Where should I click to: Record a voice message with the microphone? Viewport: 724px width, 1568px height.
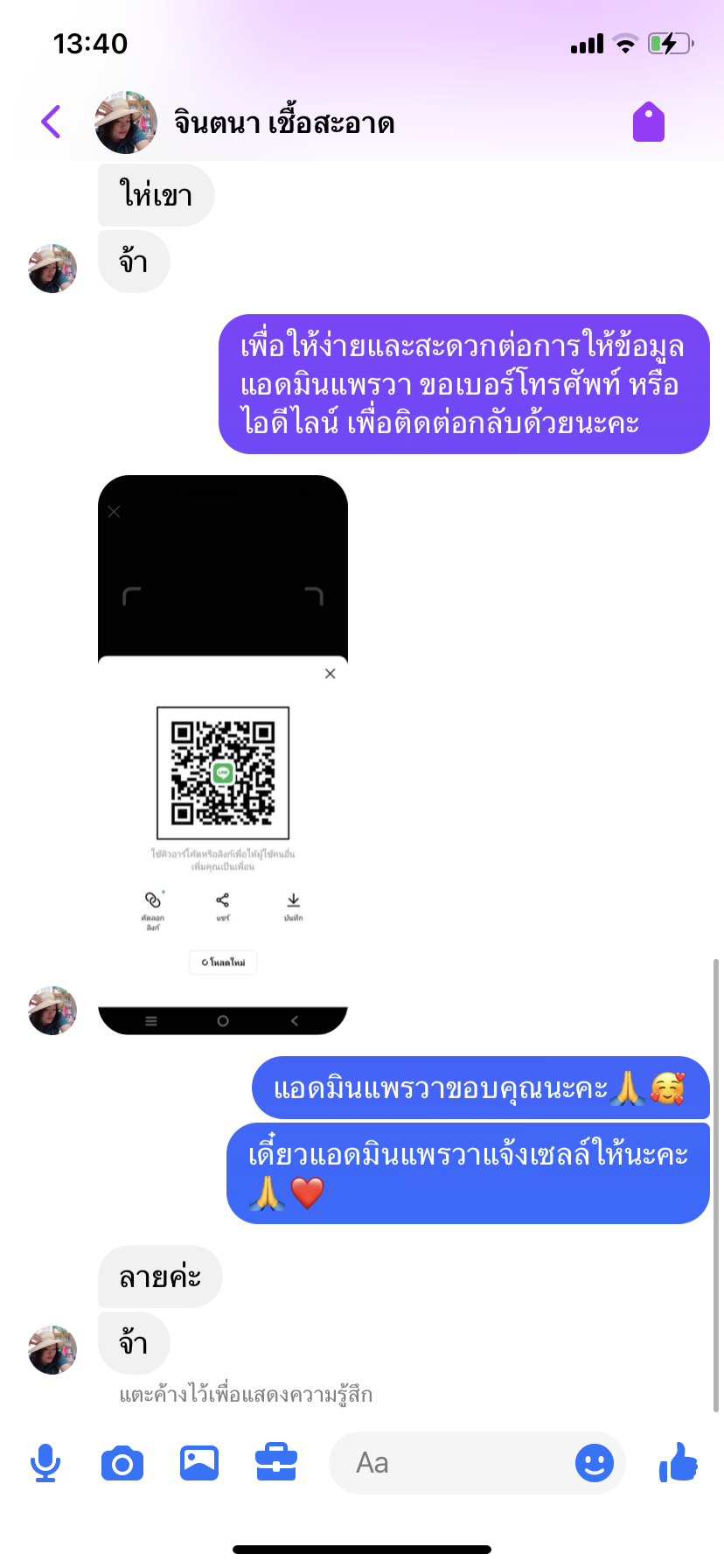click(45, 1463)
